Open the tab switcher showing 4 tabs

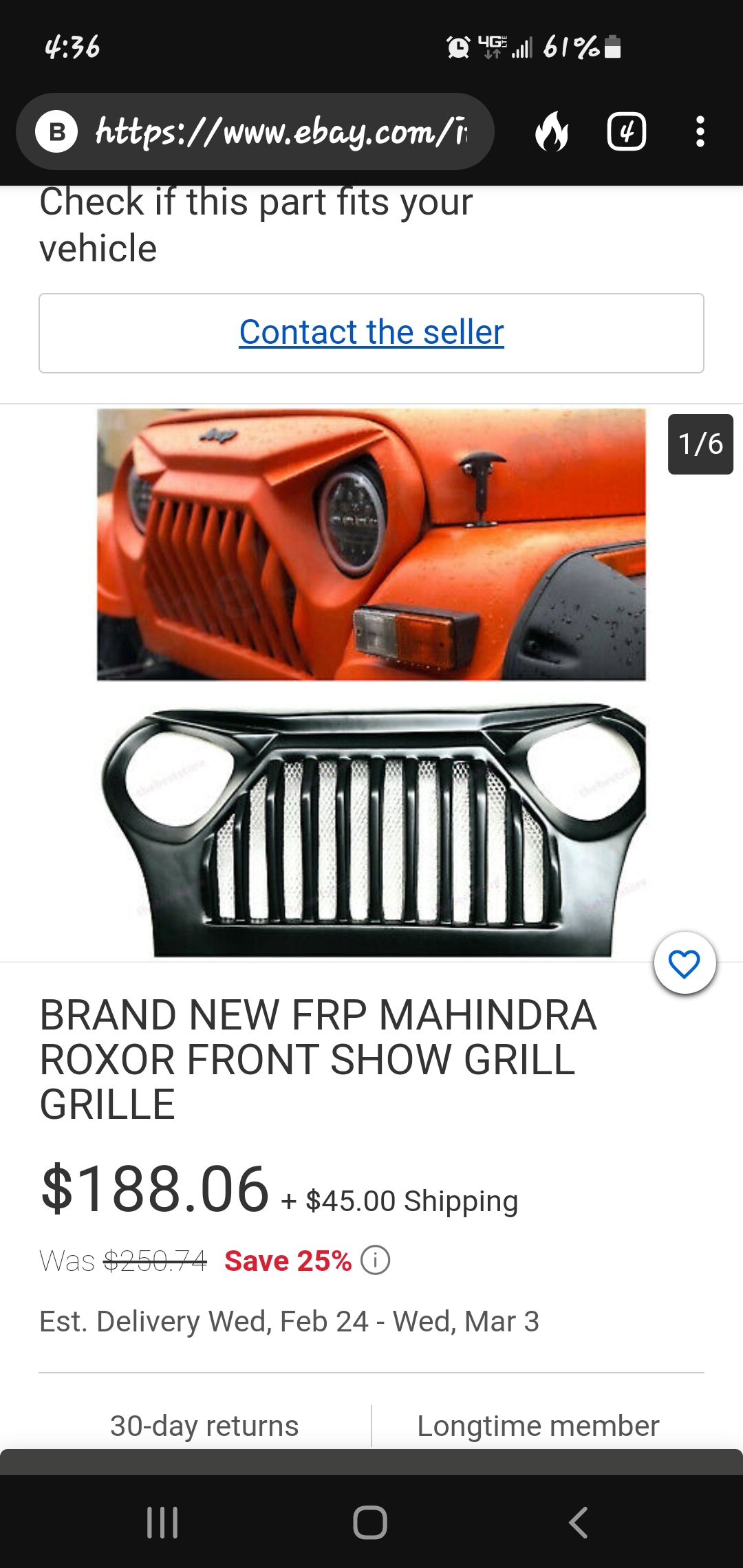[x=626, y=131]
